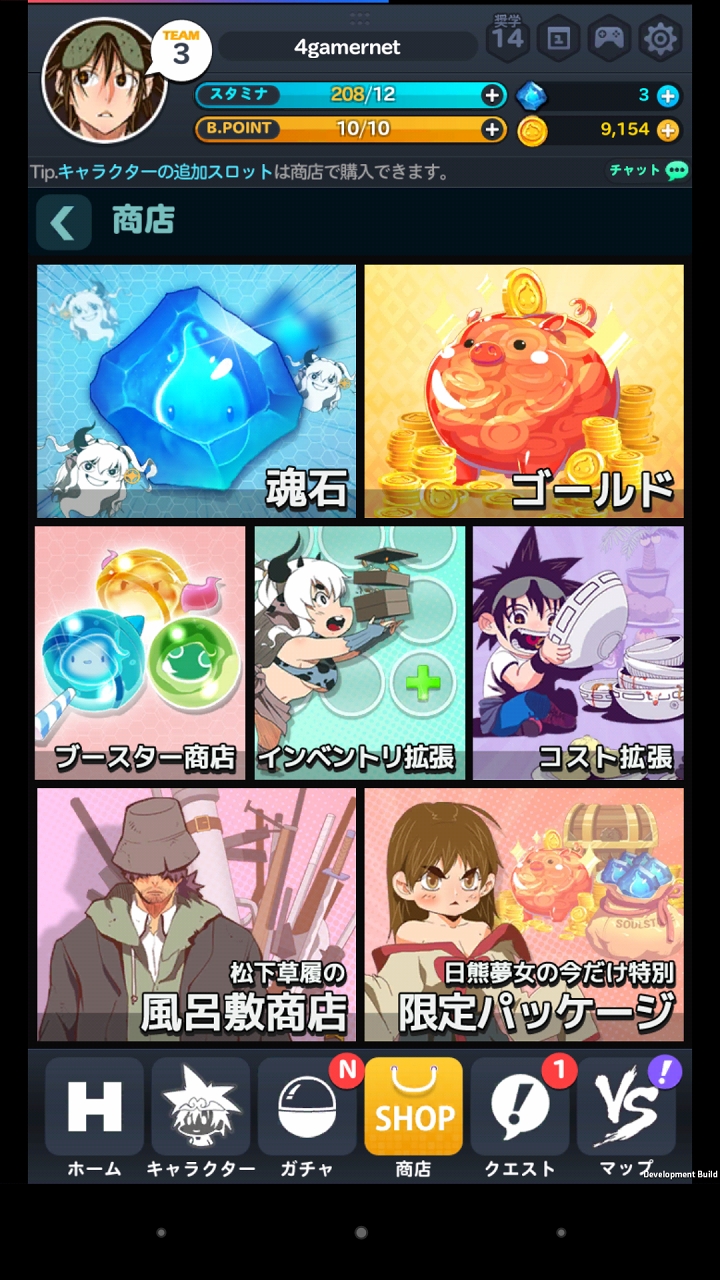
Task: Open the ブースター商店 tile
Action: 140,653
